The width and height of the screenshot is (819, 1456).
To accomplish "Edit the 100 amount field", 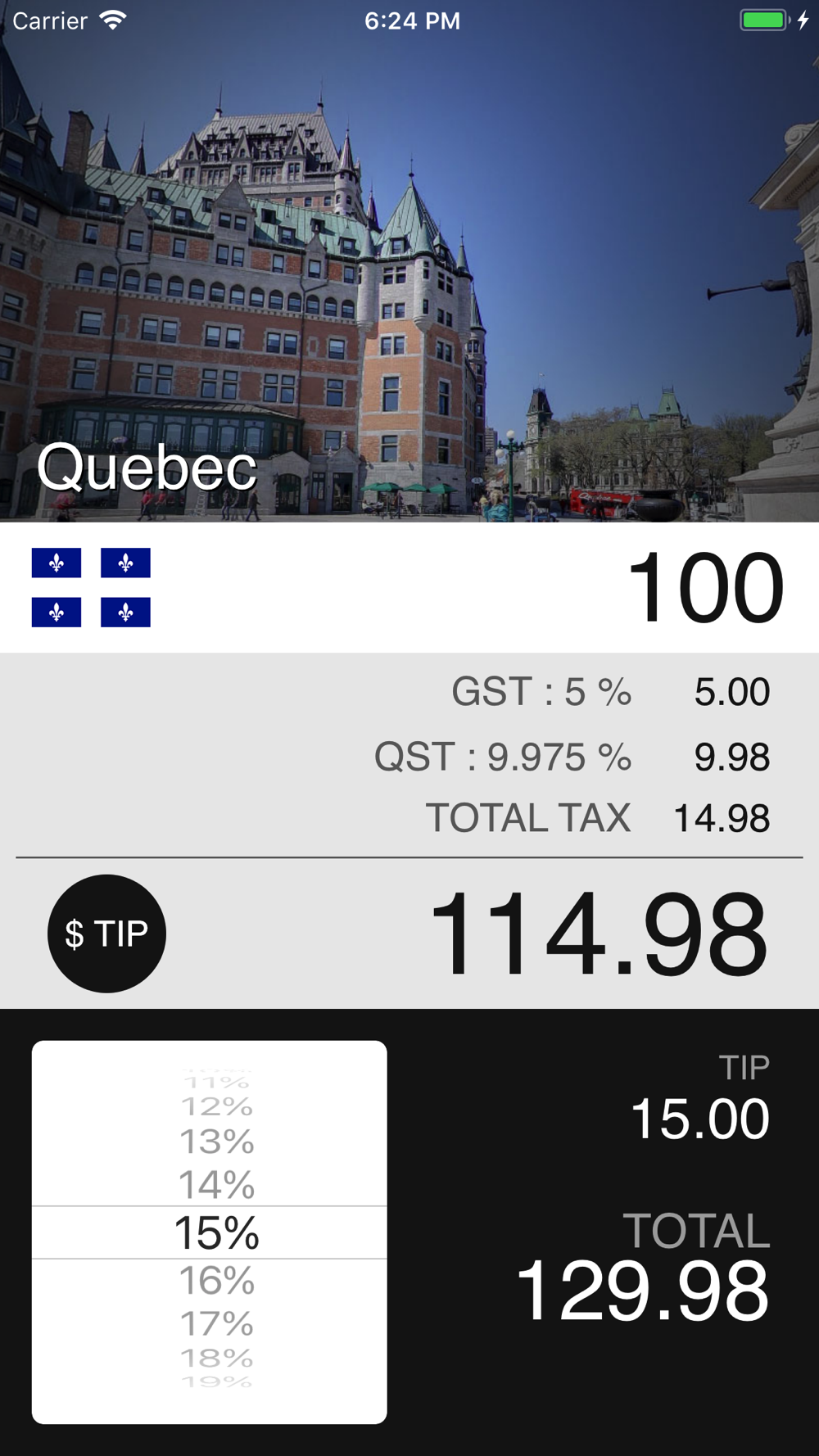I will pyautogui.click(x=704, y=587).
